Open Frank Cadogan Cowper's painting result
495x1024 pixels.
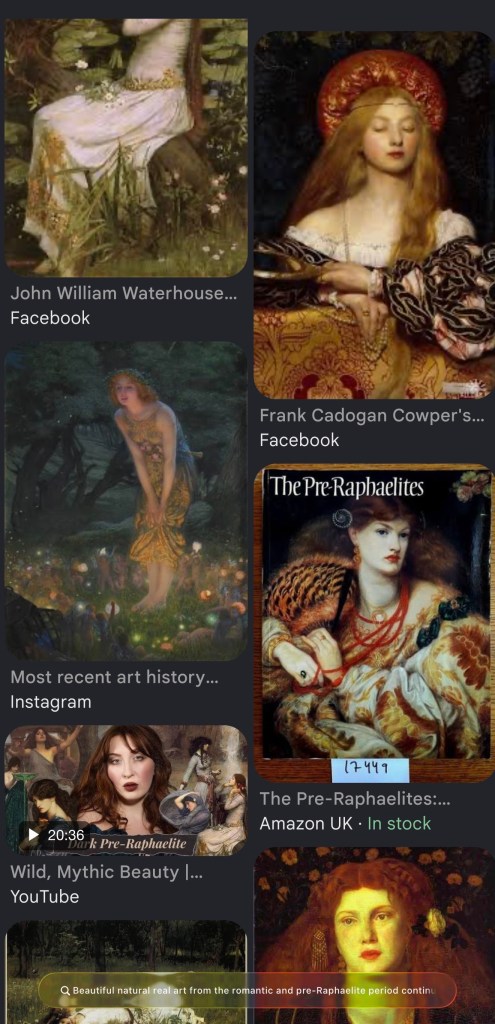coord(374,215)
